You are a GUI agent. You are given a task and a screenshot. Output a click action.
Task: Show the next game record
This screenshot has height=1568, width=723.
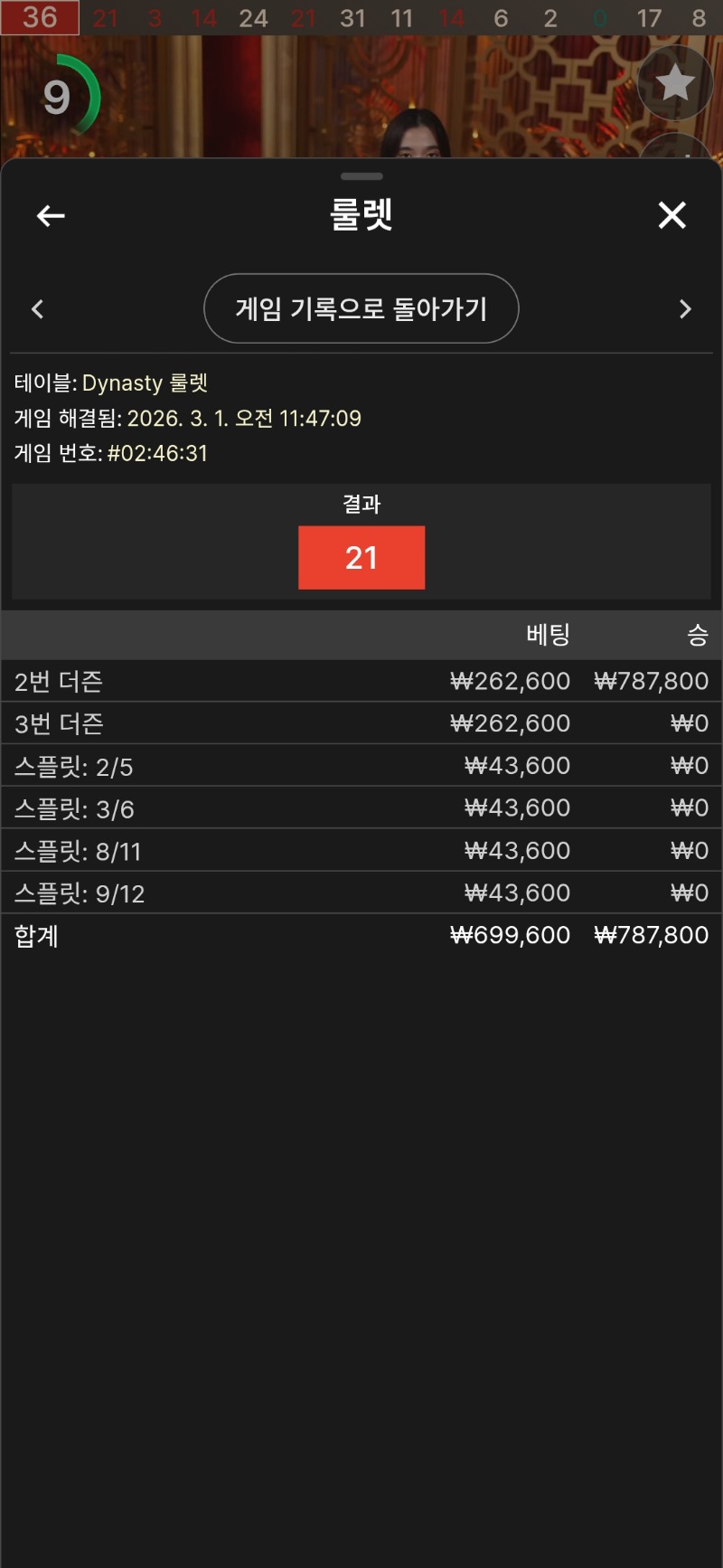[x=685, y=309]
